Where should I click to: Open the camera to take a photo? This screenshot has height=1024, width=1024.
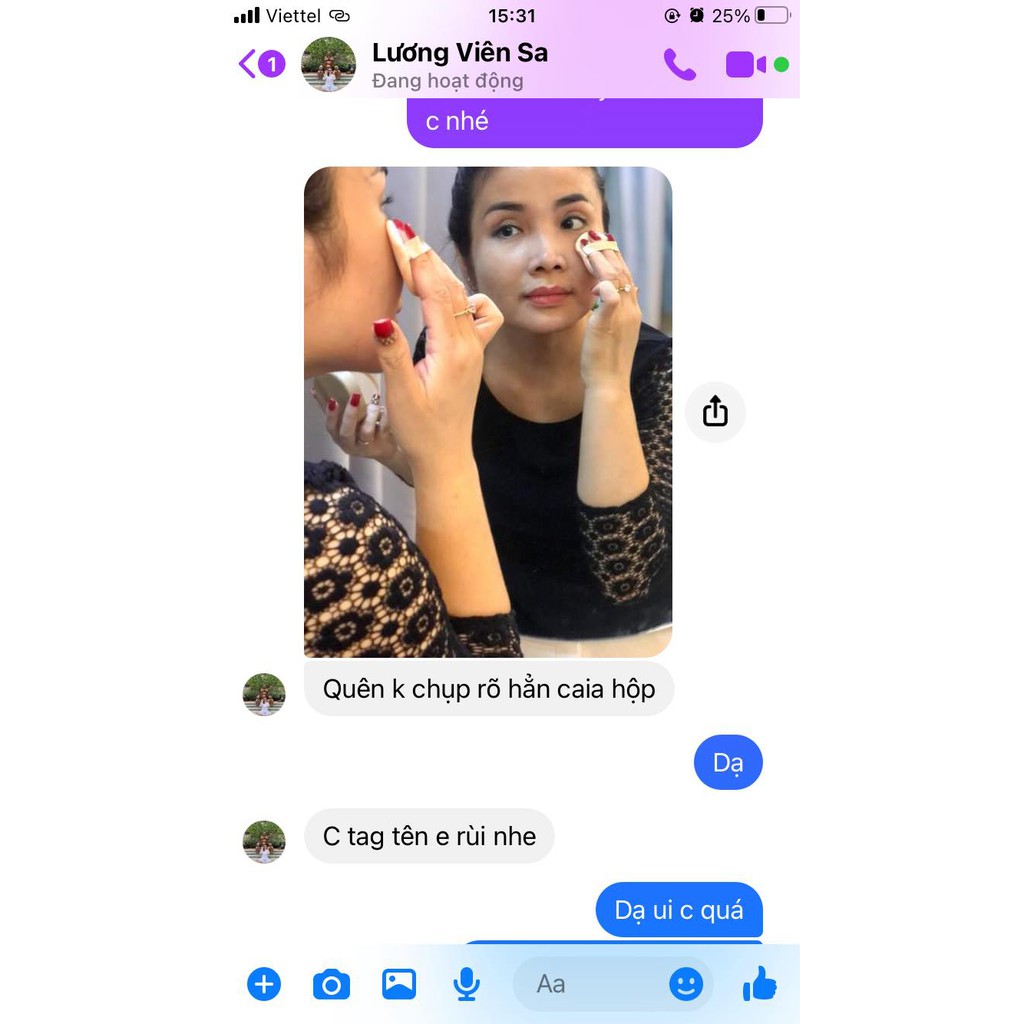[x=331, y=985]
